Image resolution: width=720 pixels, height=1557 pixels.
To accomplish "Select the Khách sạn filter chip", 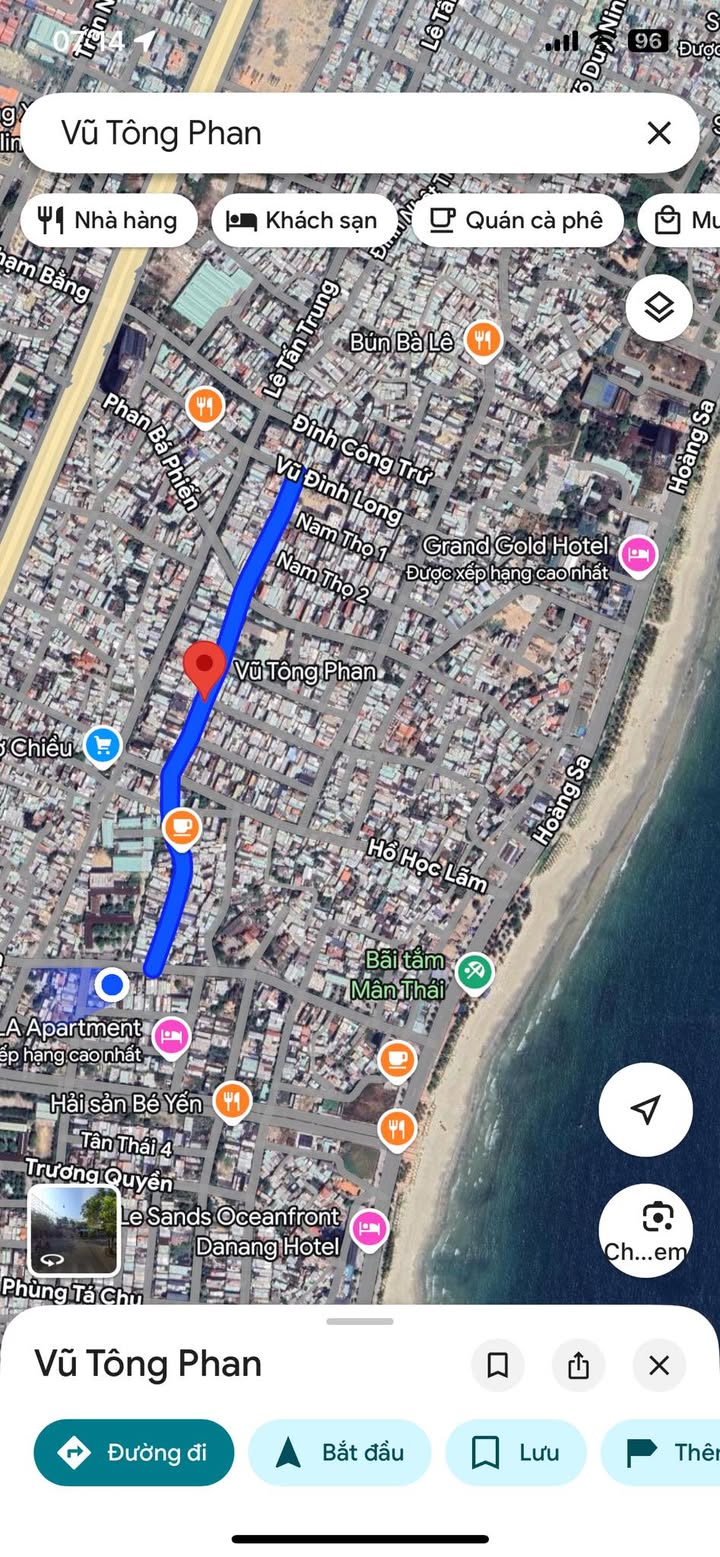I will click(x=303, y=220).
